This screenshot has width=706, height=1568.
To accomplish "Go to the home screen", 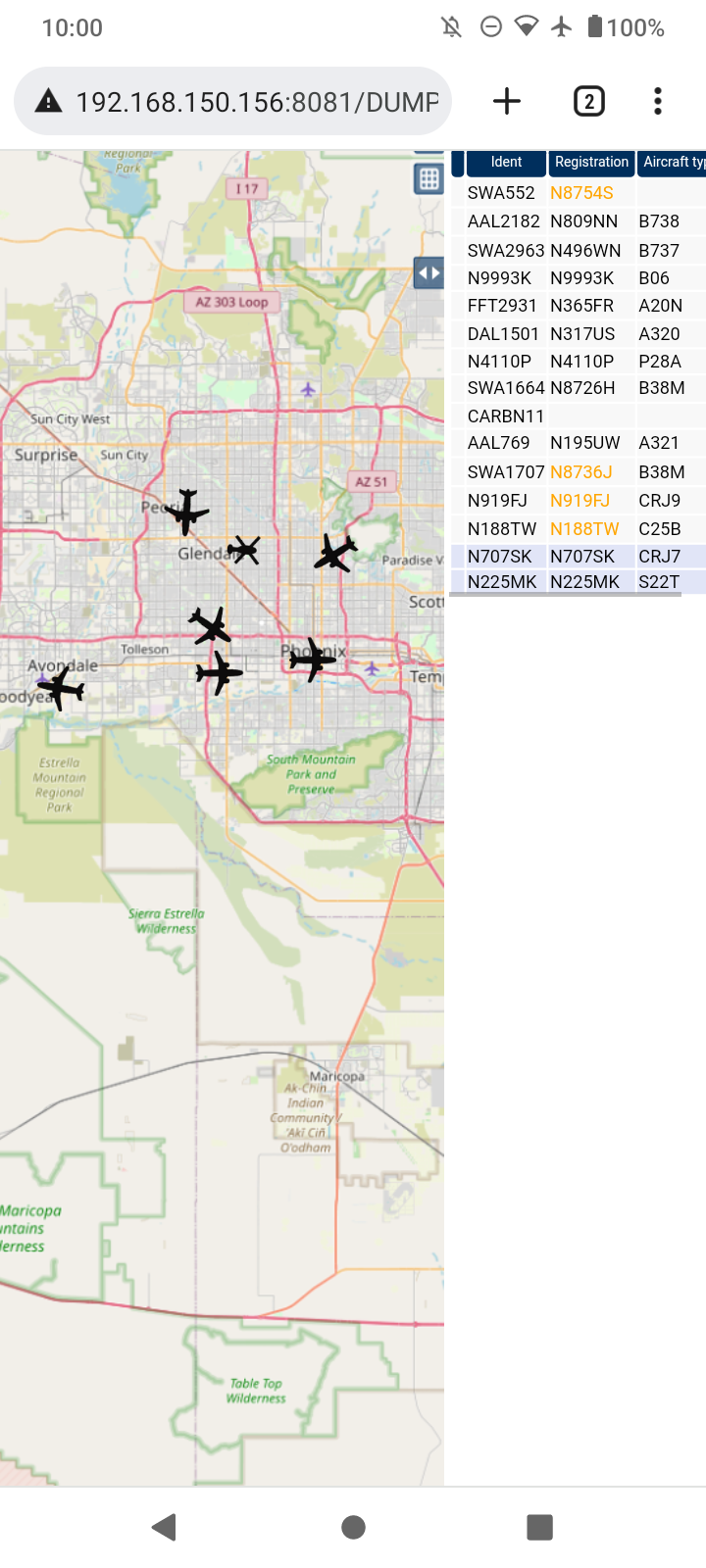I will click(353, 1527).
